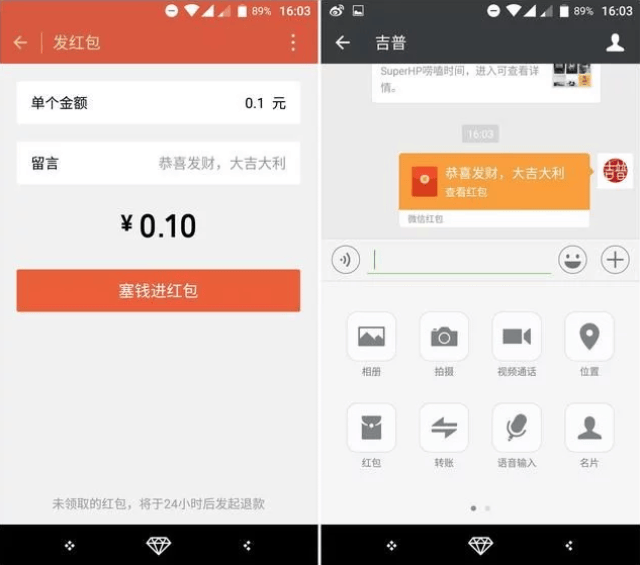Switch to voice message input
Image resolution: width=640 pixels, height=565 pixels.
coord(346,260)
